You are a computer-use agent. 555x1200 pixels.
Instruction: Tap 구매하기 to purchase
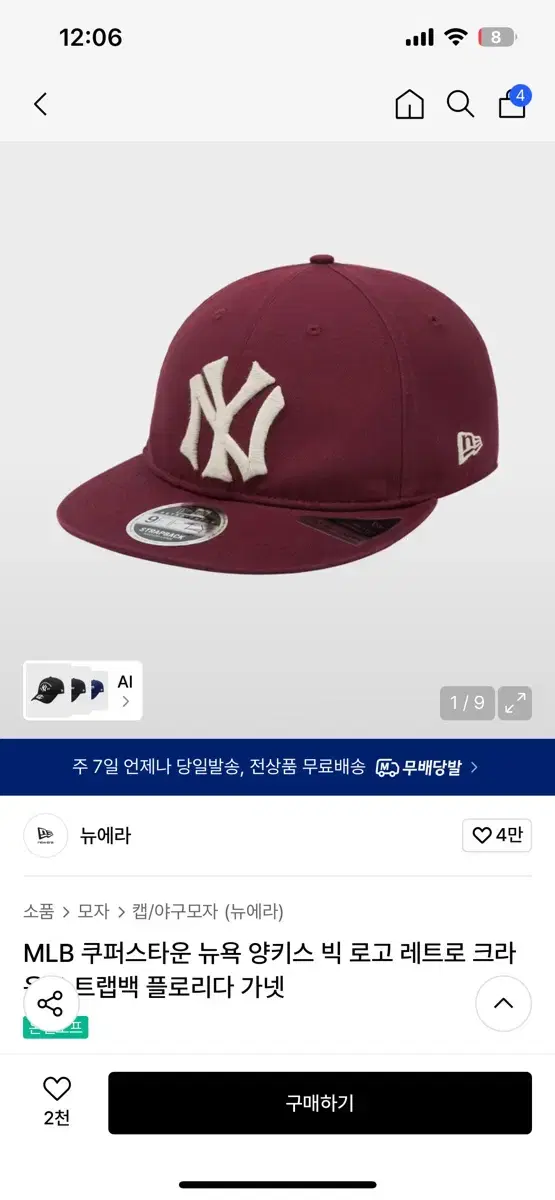320,1103
